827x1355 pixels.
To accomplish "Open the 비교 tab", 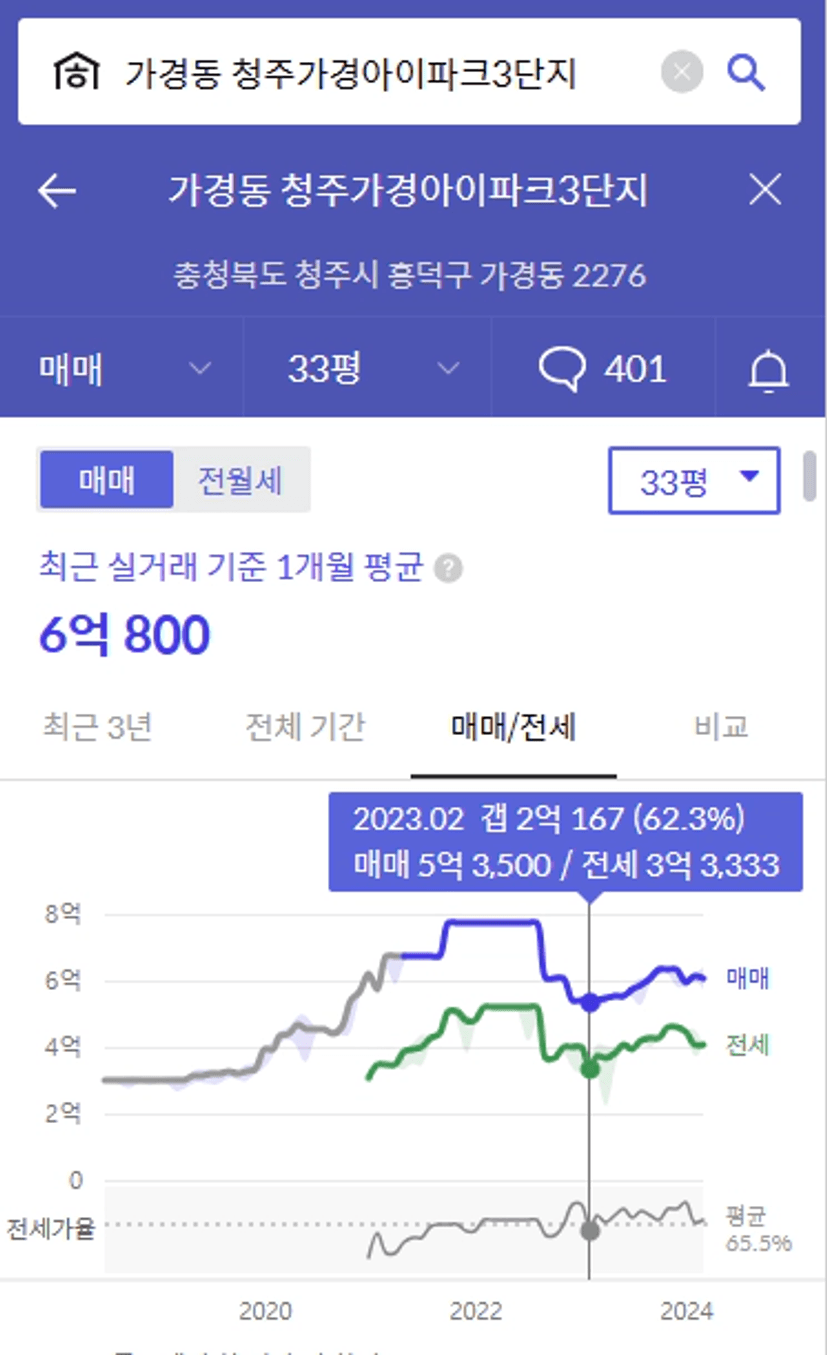I will [x=721, y=727].
